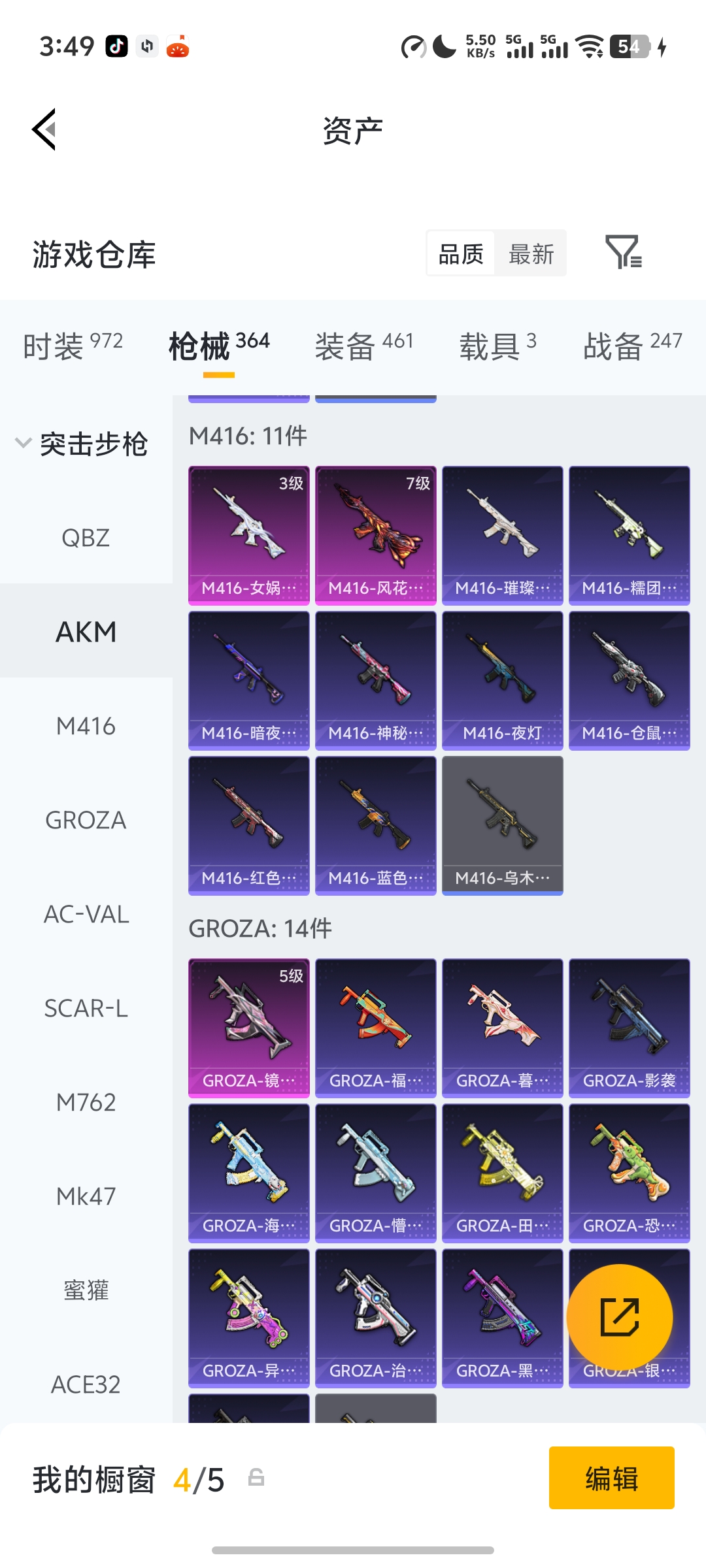Select SCAR-L in the side list
706x1568 pixels.
click(x=86, y=1008)
